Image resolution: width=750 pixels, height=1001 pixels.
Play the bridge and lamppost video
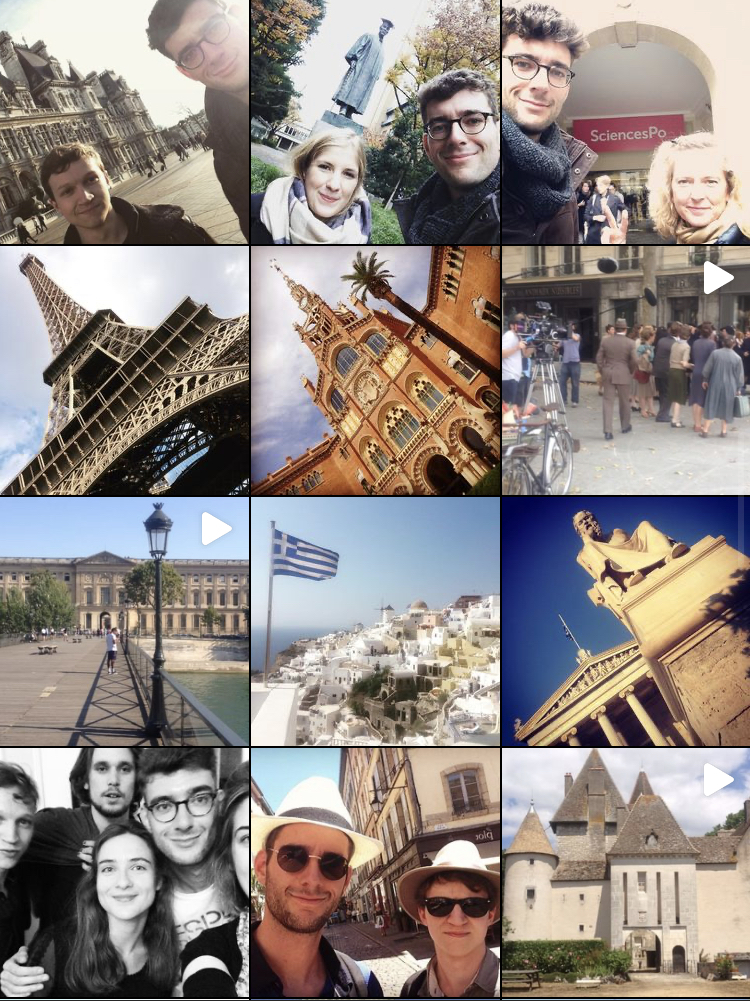[x=124, y=621]
